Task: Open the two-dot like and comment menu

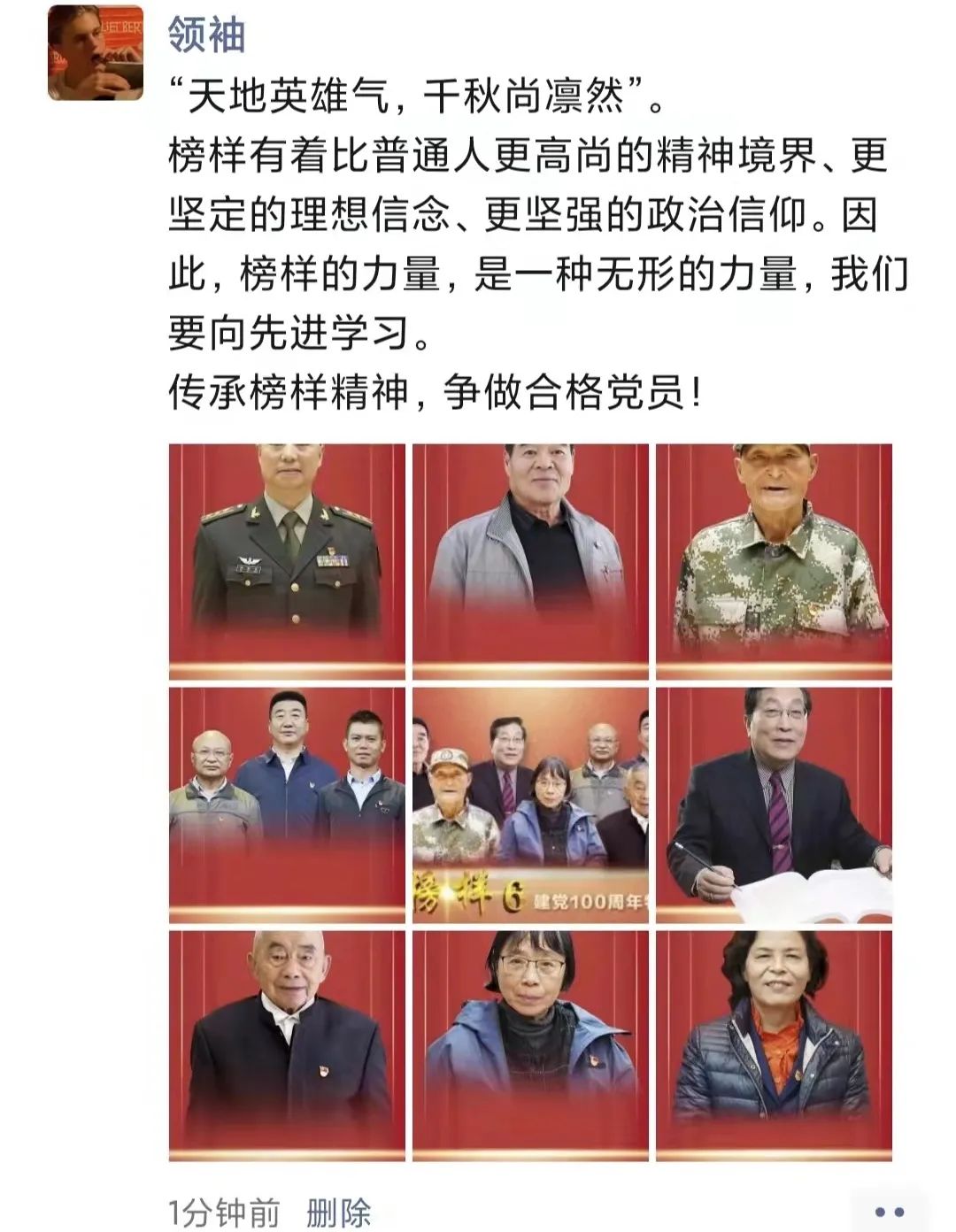Action: (x=888, y=1211)
